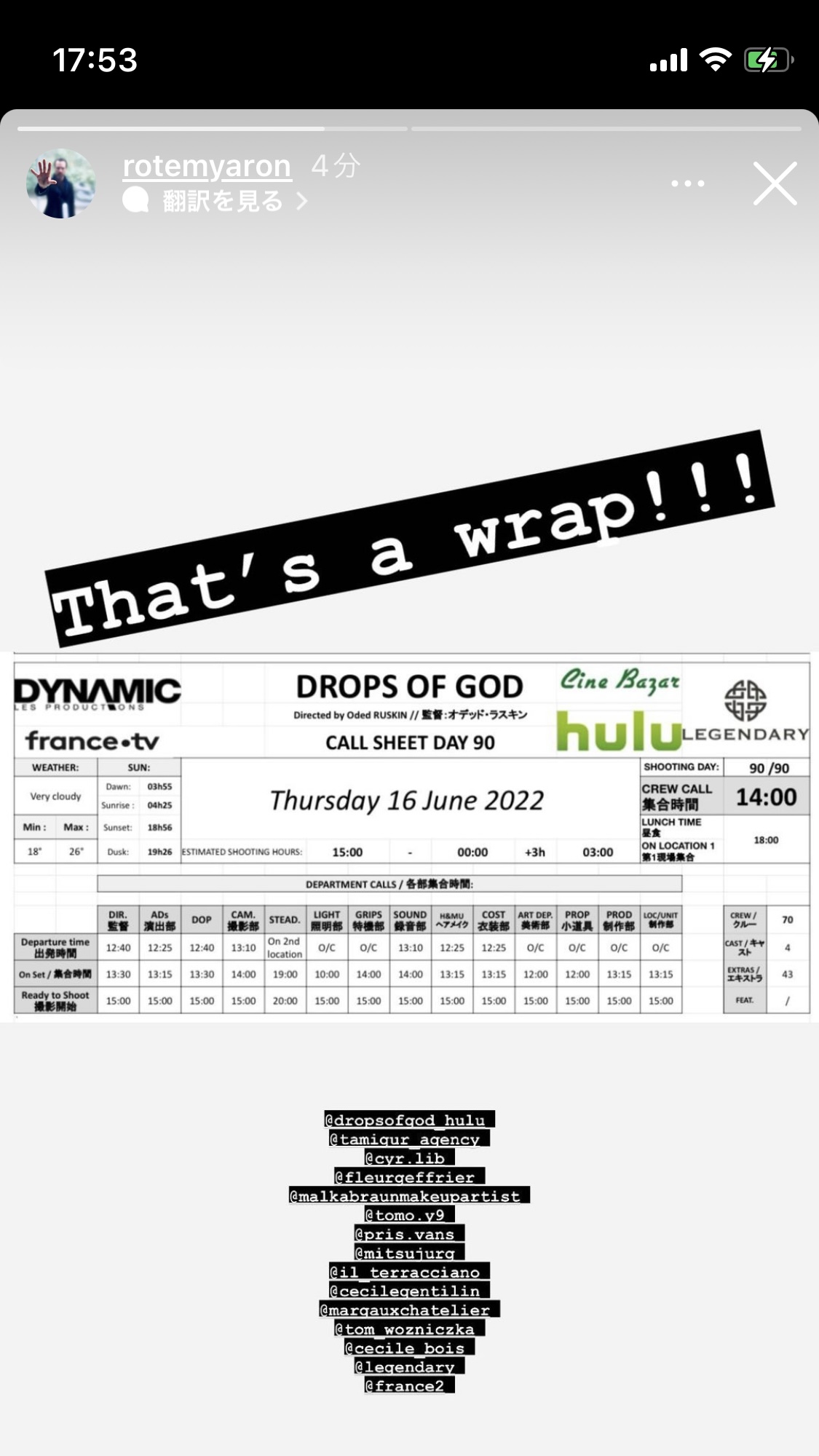The height and width of the screenshot is (1456, 819).
Task: Close the story viewer
Action: coord(775,183)
